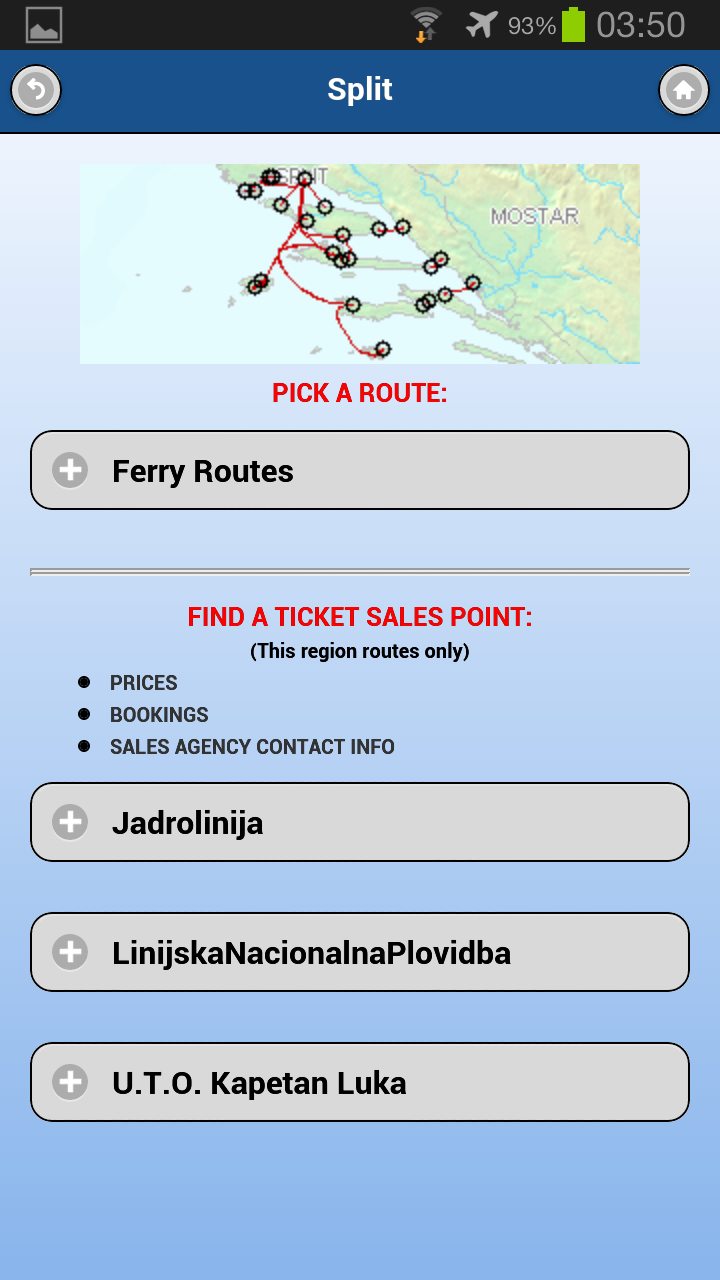Expand U.T.O. Kapetan Luka sales points
Image resolution: width=720 pixels, height=1280 pixels.
[360, 1083]
